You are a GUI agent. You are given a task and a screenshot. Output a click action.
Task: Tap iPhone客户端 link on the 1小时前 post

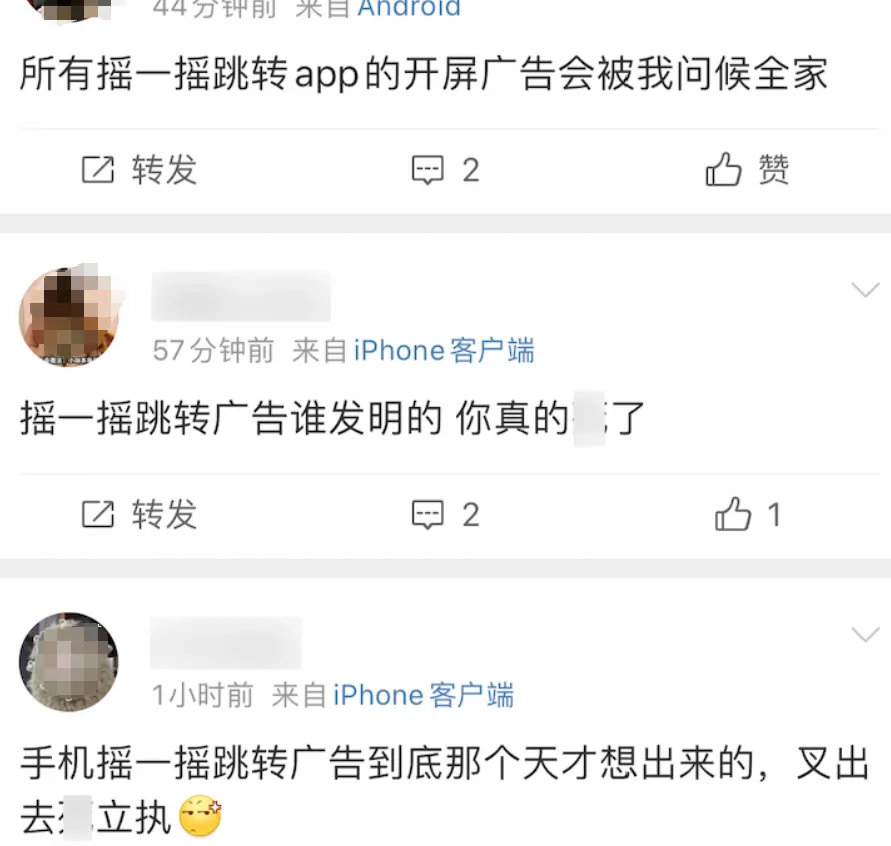coord(423,694)
